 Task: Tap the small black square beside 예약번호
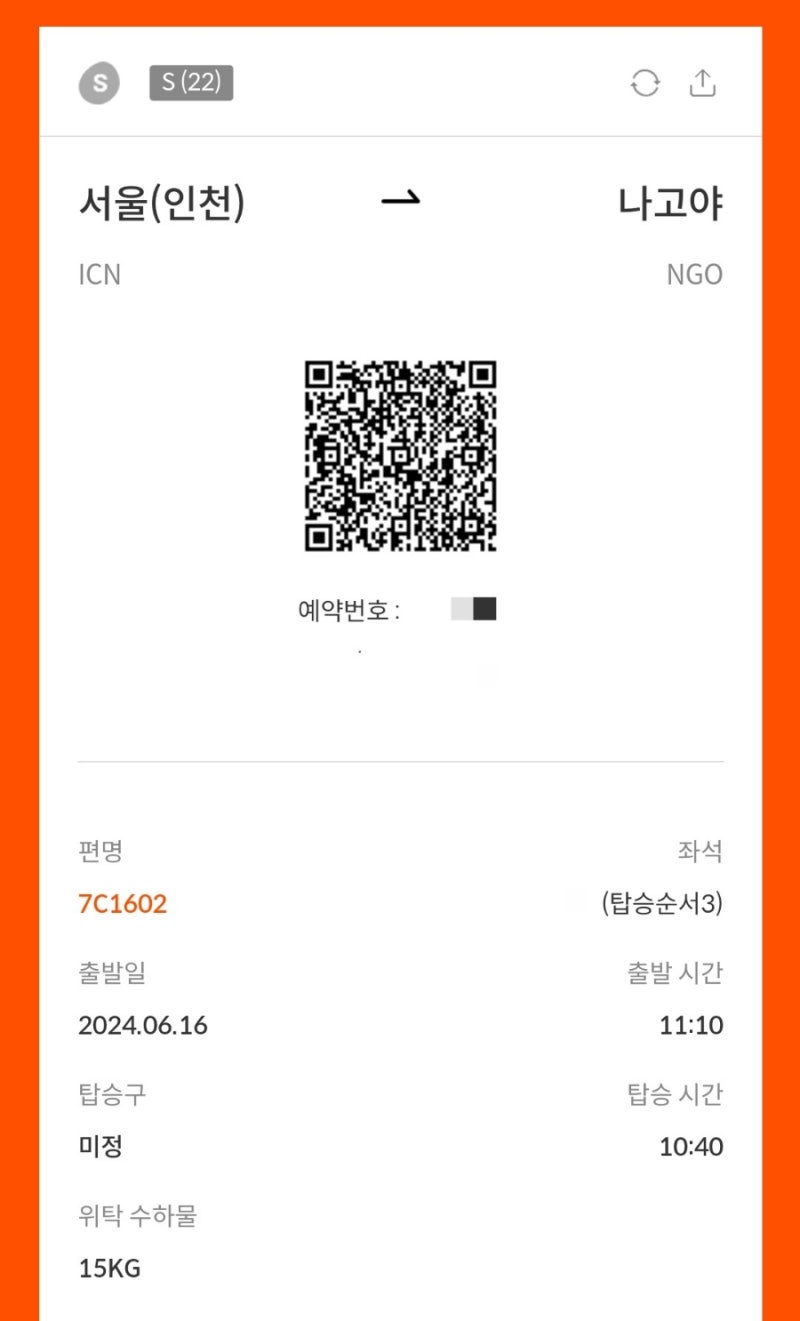point(482,607)
